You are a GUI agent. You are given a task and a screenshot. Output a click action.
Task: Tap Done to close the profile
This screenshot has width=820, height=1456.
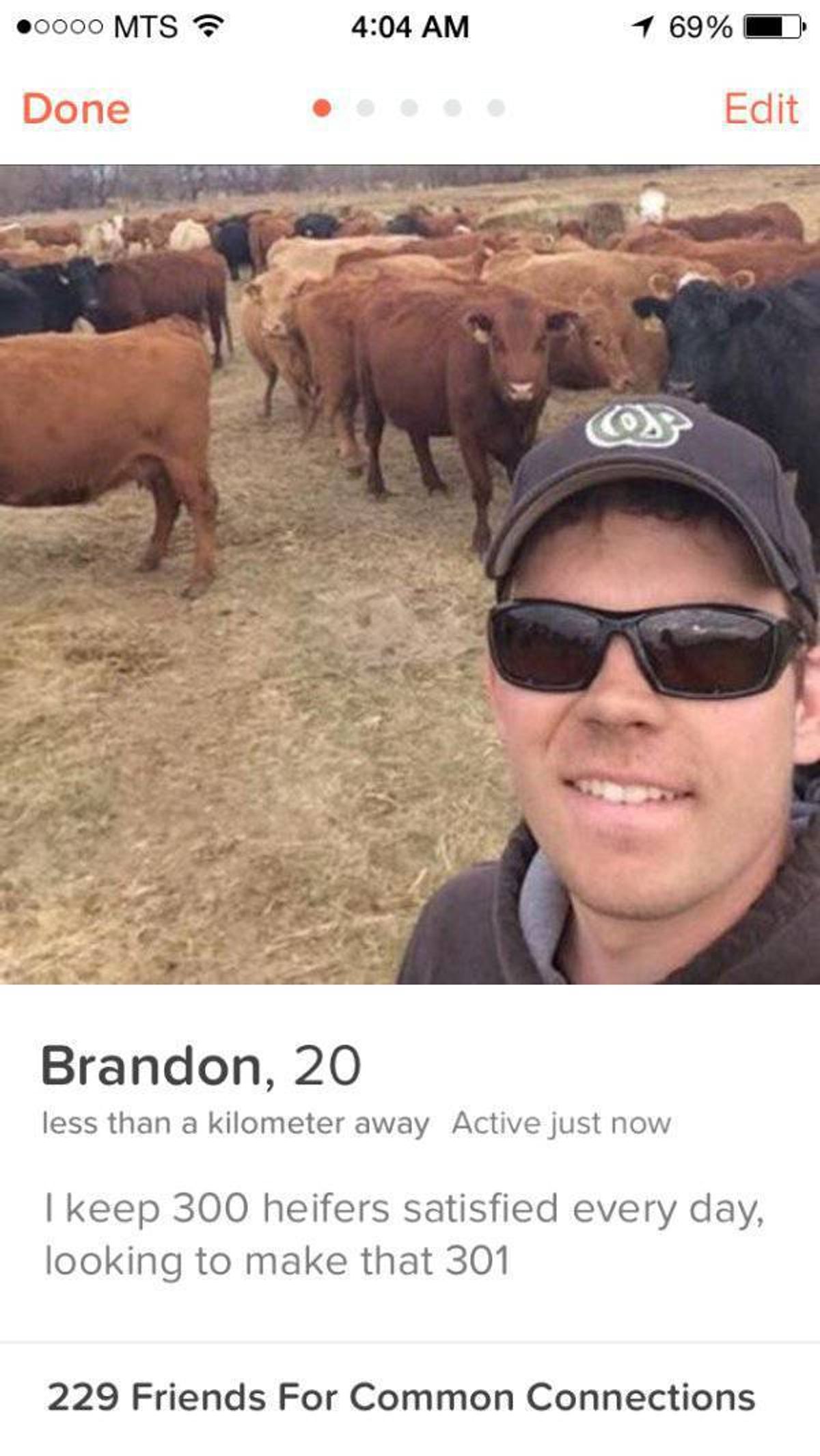pos(76,109)
